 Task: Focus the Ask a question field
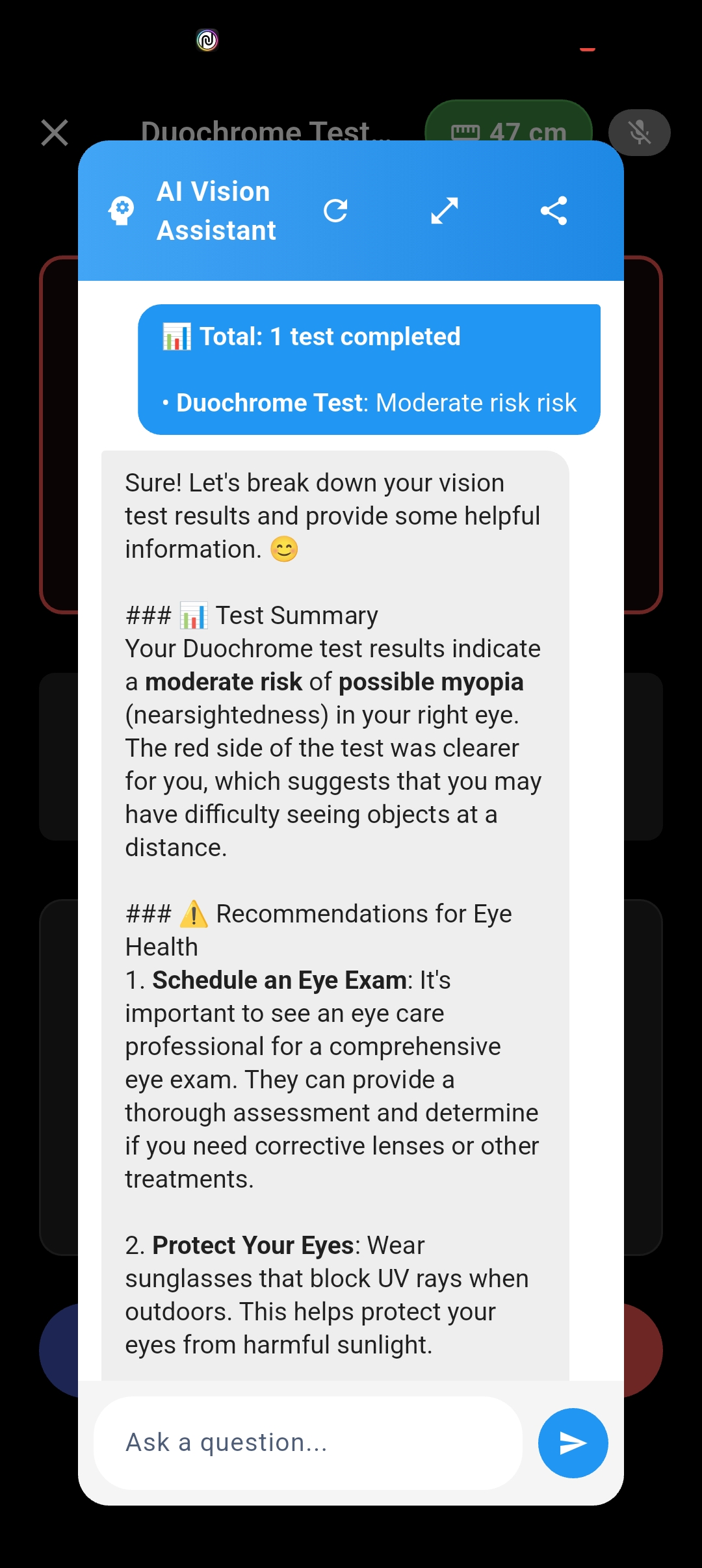[308, 1443]
